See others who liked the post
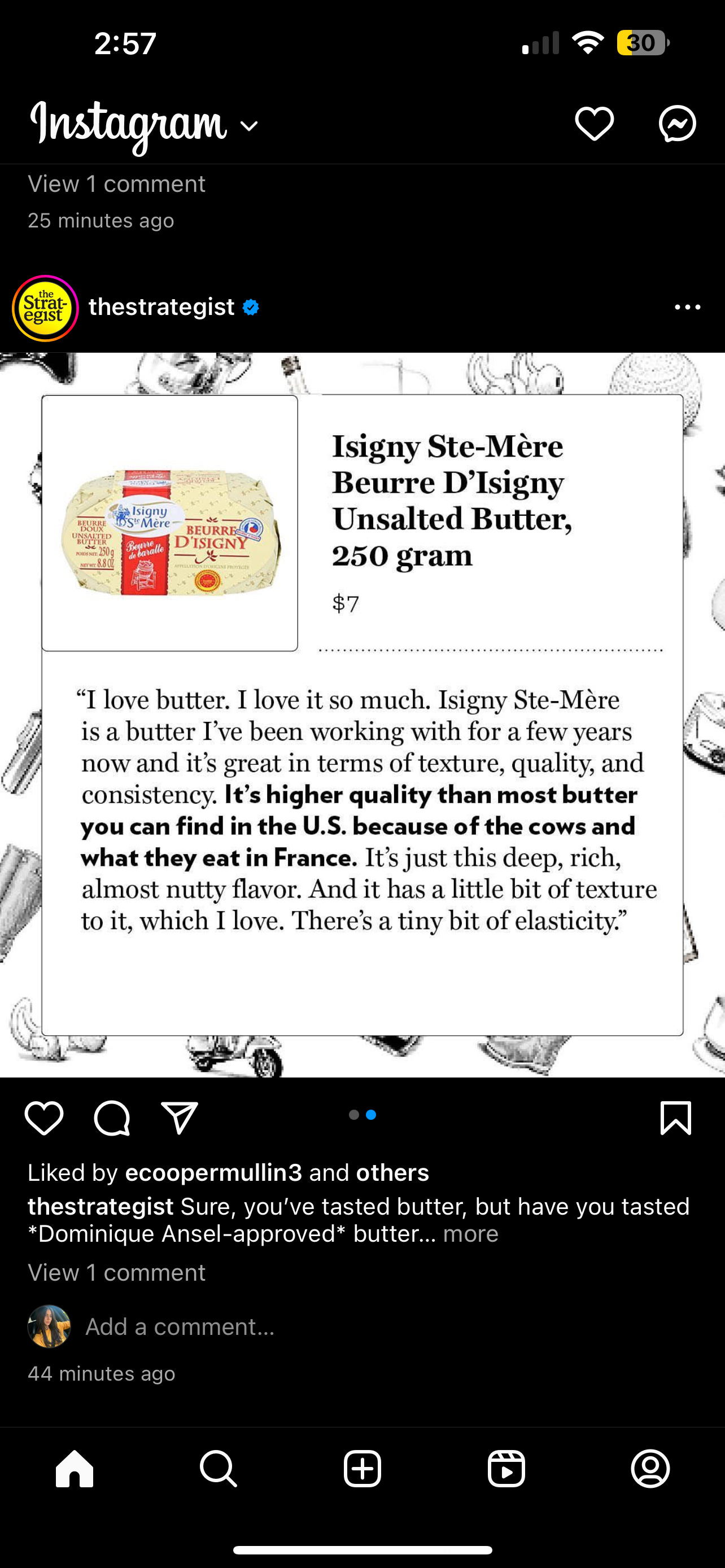 (x=392, y=1172)
